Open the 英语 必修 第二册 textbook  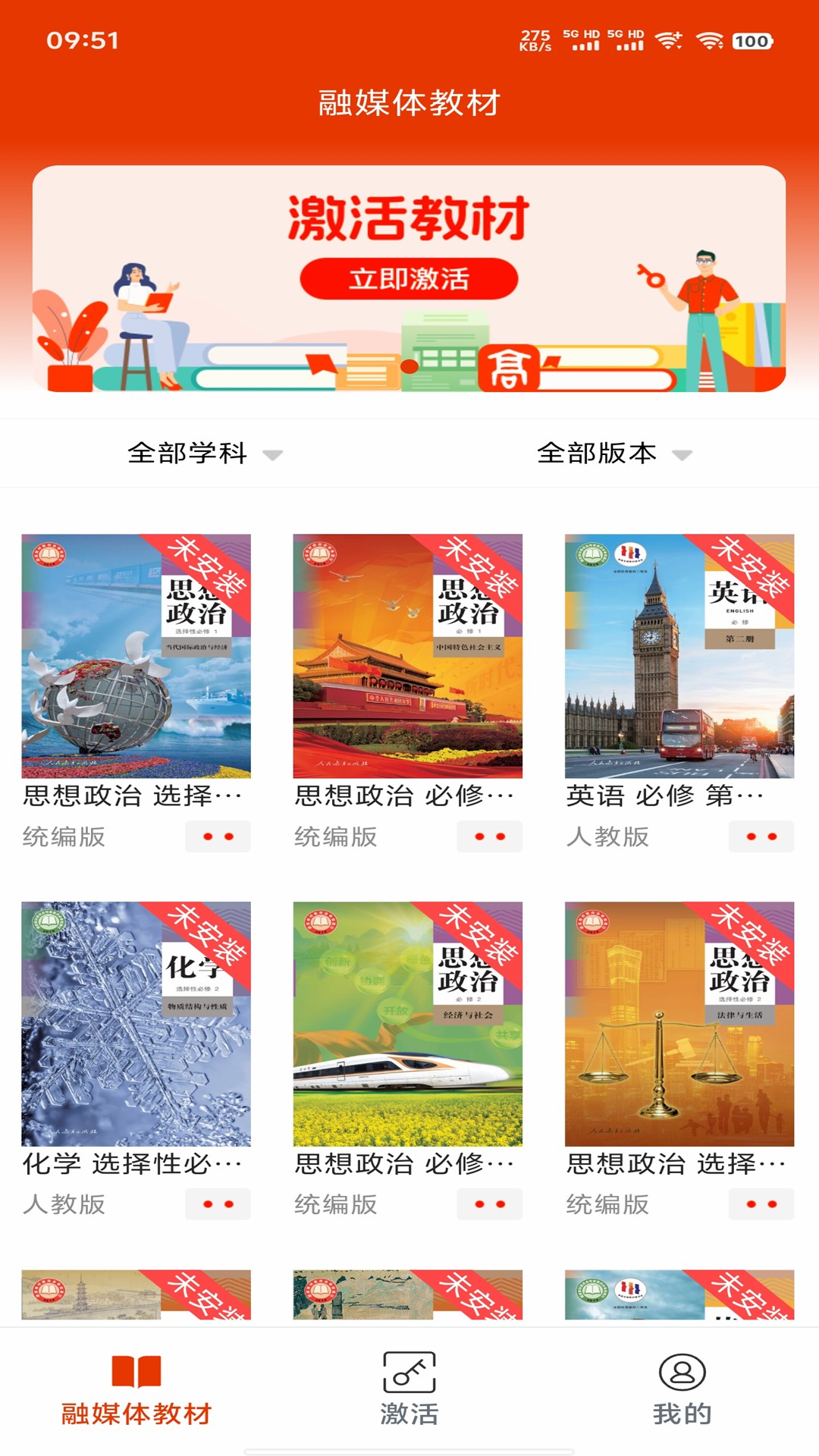pyautogui.click(x=679, y=656)
